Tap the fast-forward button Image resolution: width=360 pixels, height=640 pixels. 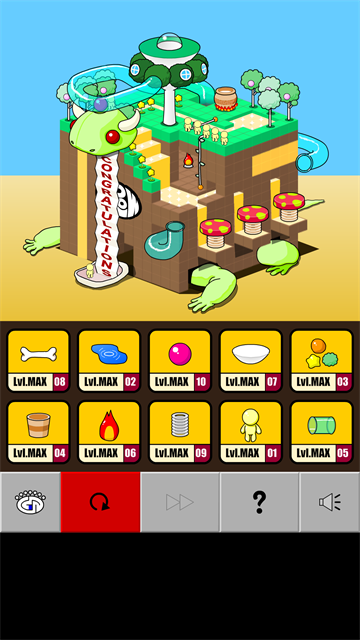click(x=180, y=502)
